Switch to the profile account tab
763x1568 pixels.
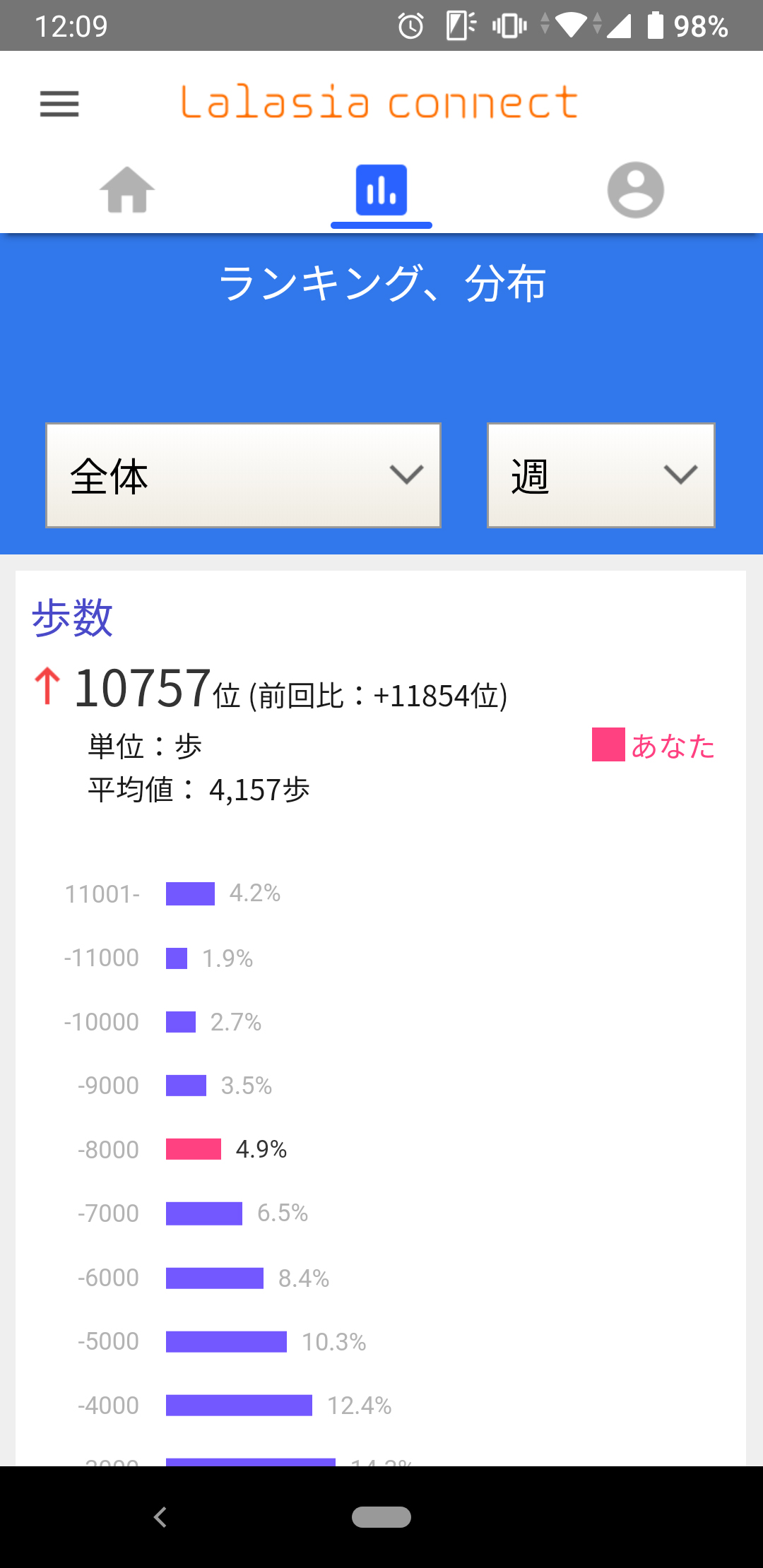635,190
